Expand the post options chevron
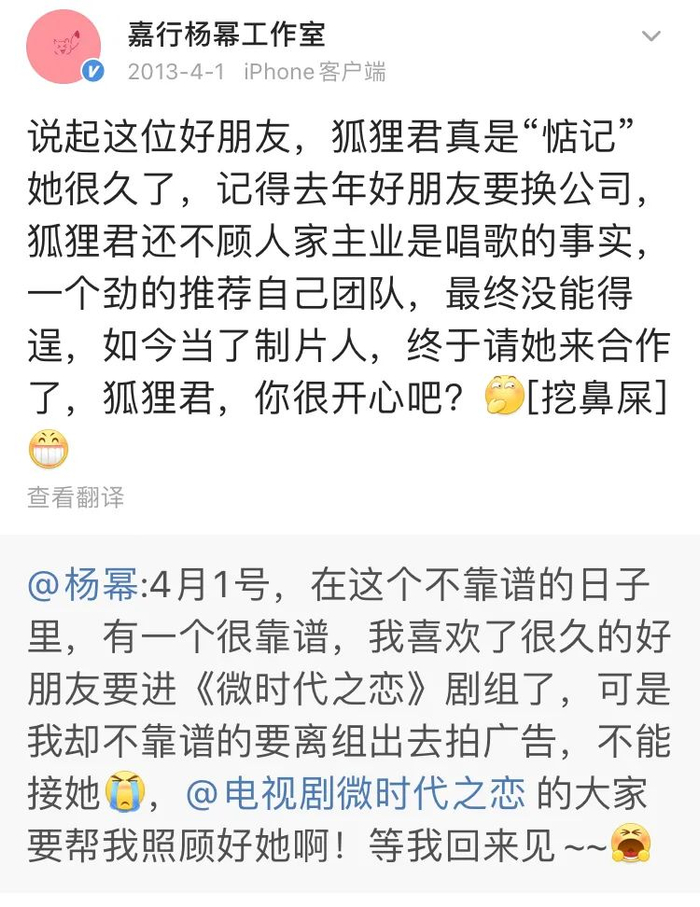This screenshot has height=907, width=700. 651,36
